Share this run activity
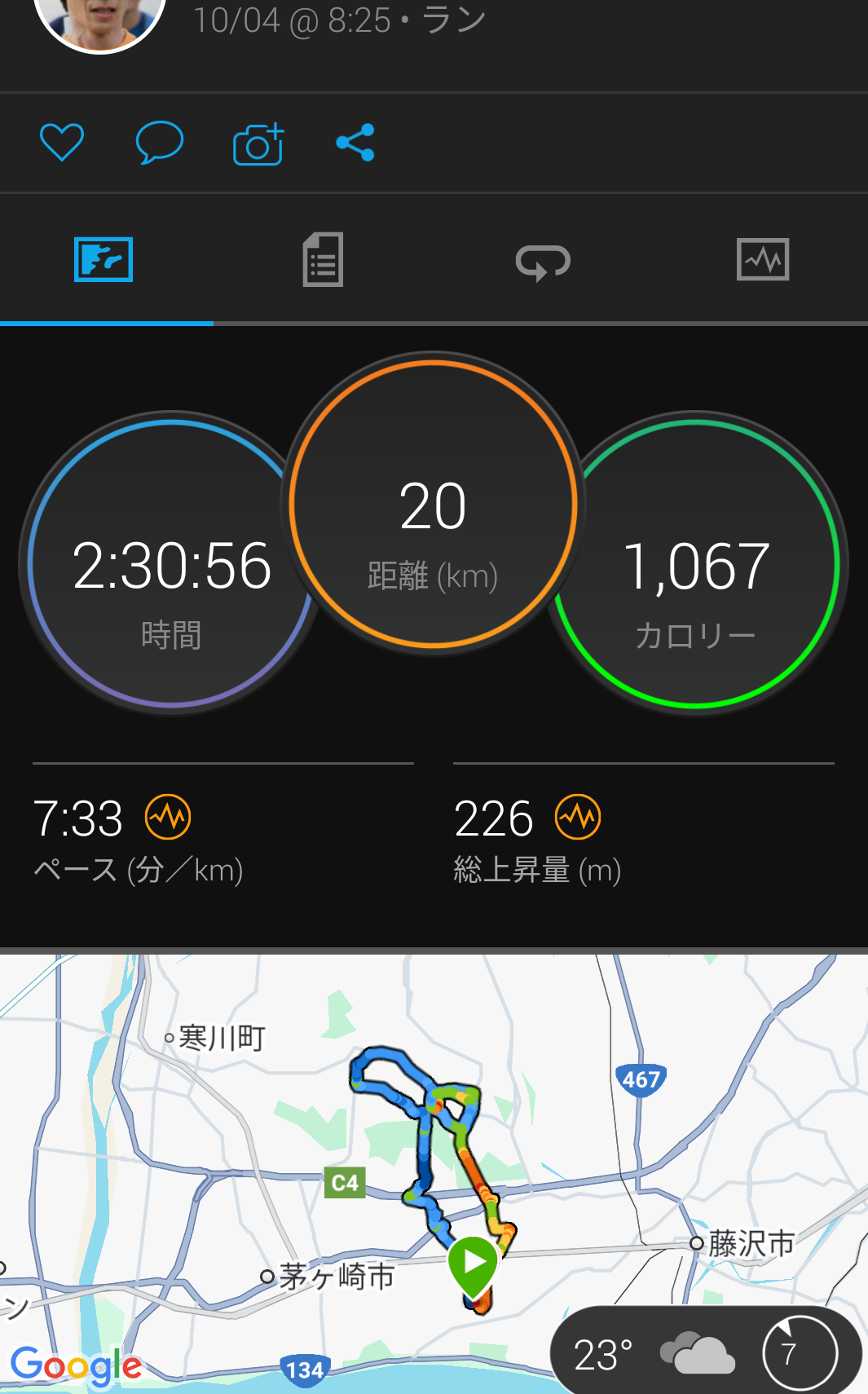The height and width of the screenshot is (1394, 868). [x=355, y=143]
